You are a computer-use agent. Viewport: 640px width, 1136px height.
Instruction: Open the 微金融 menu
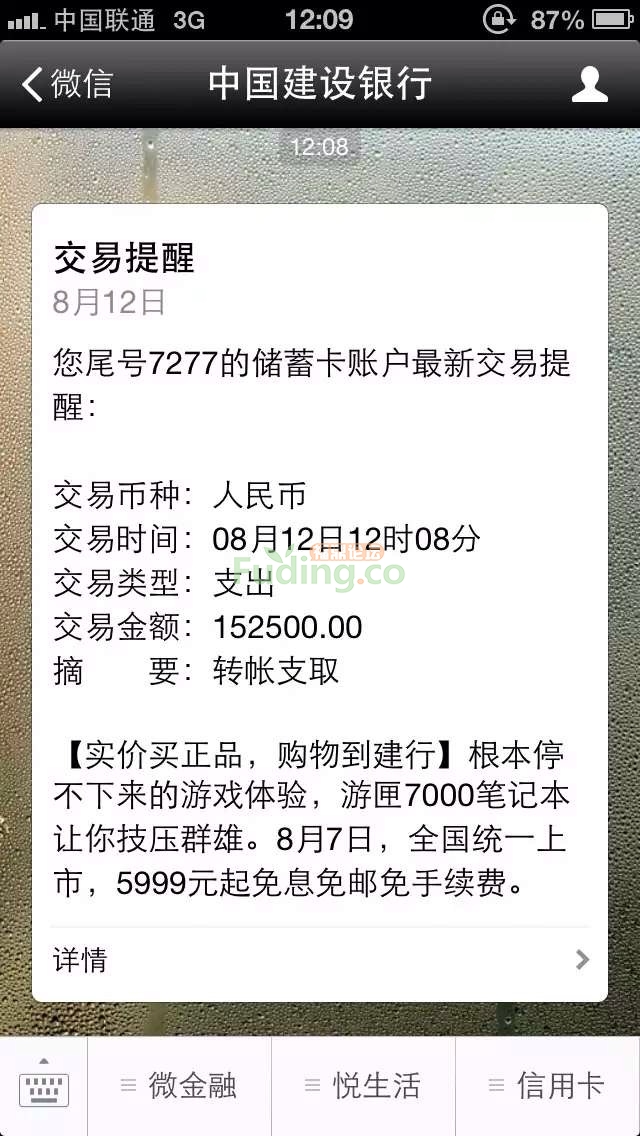[180, 1086]
